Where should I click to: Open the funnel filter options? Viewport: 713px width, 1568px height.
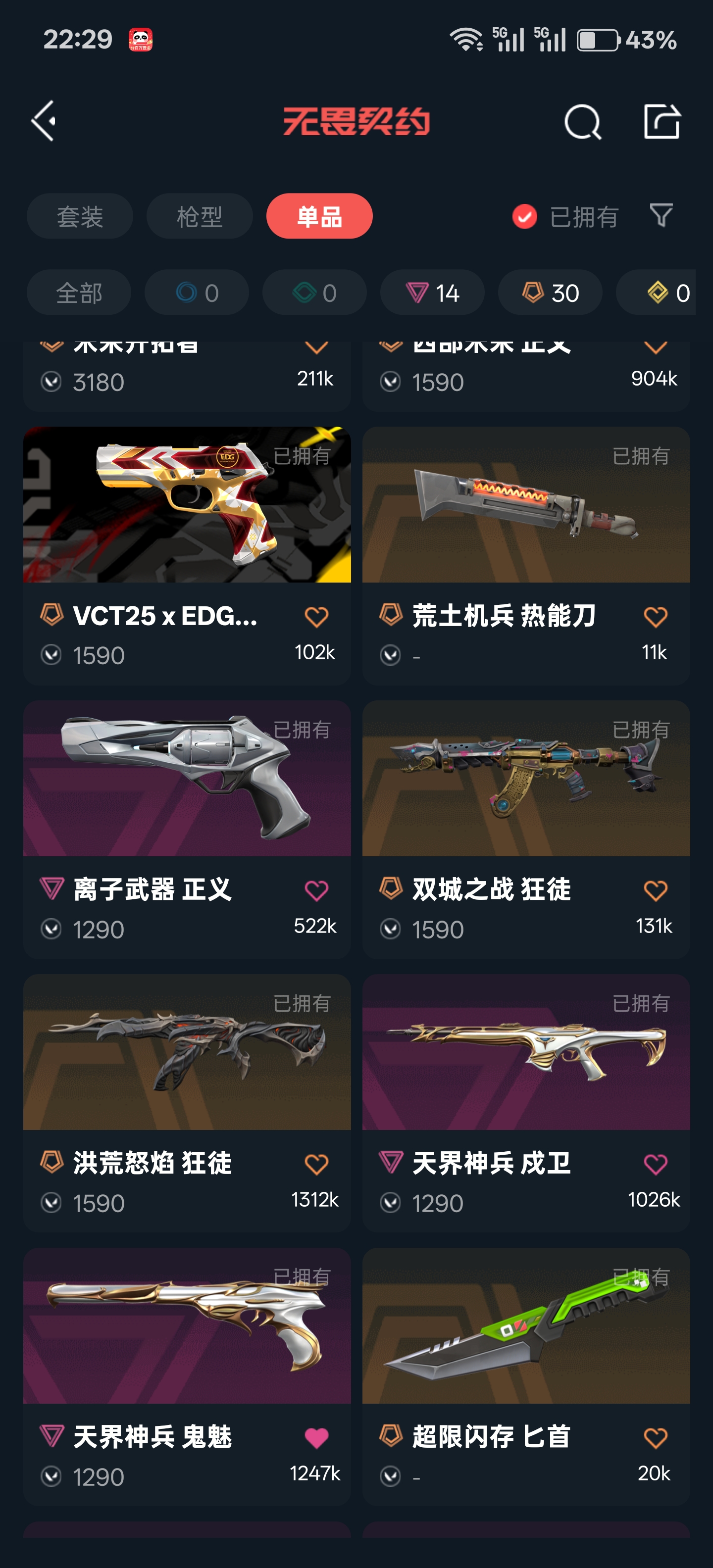[x=661, y=215]
